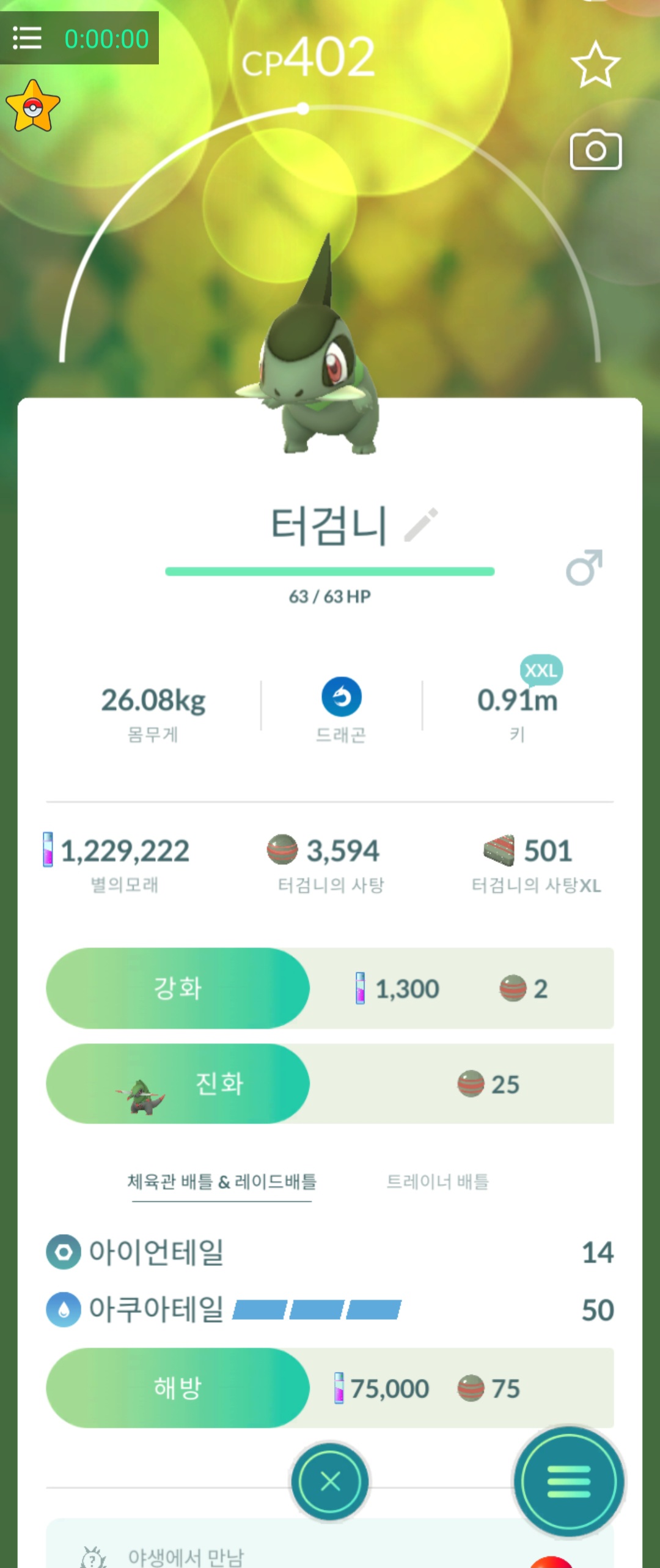
Task: Open the overlay list menu with timer
Action: [28, 39]
